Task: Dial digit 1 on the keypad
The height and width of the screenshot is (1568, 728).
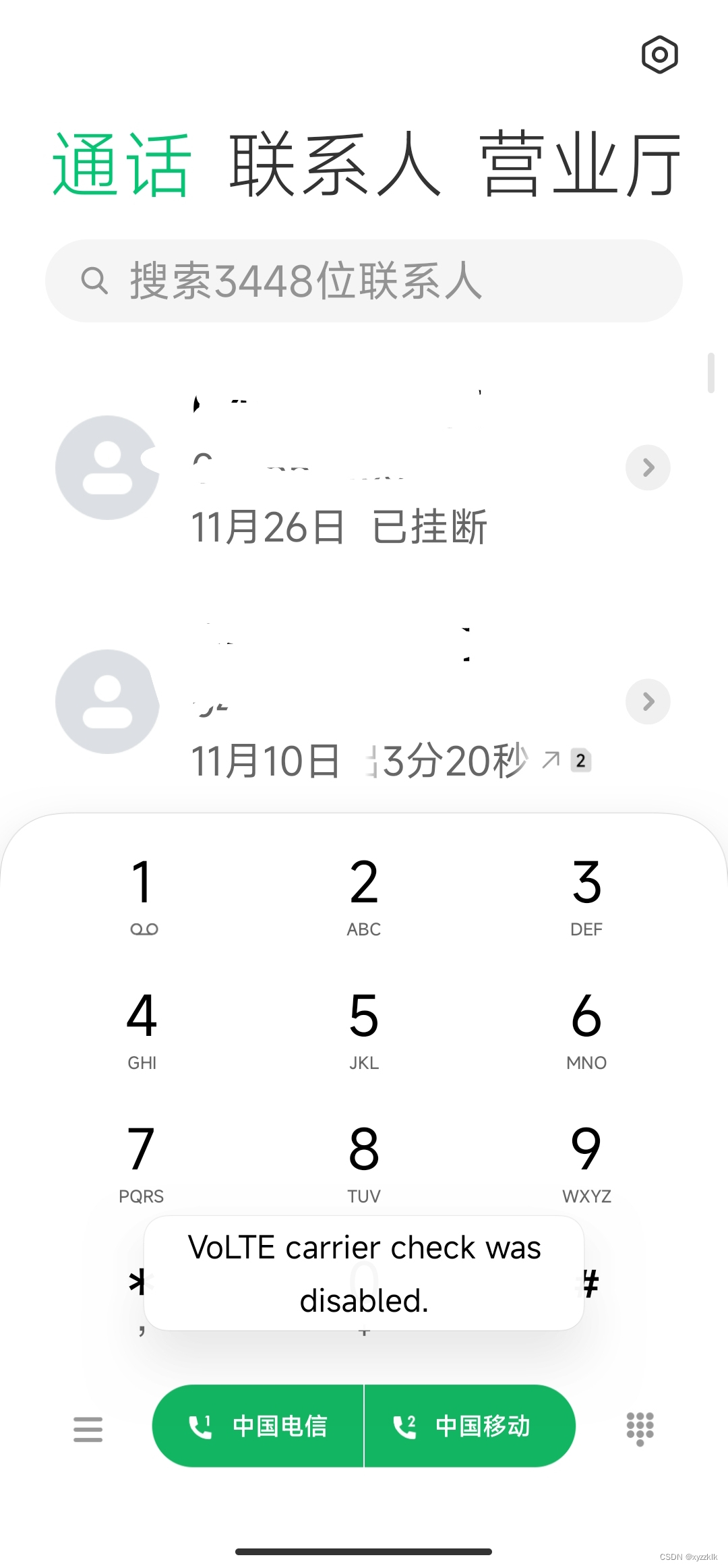Action: pyautogui.click(x=142, y=894)
